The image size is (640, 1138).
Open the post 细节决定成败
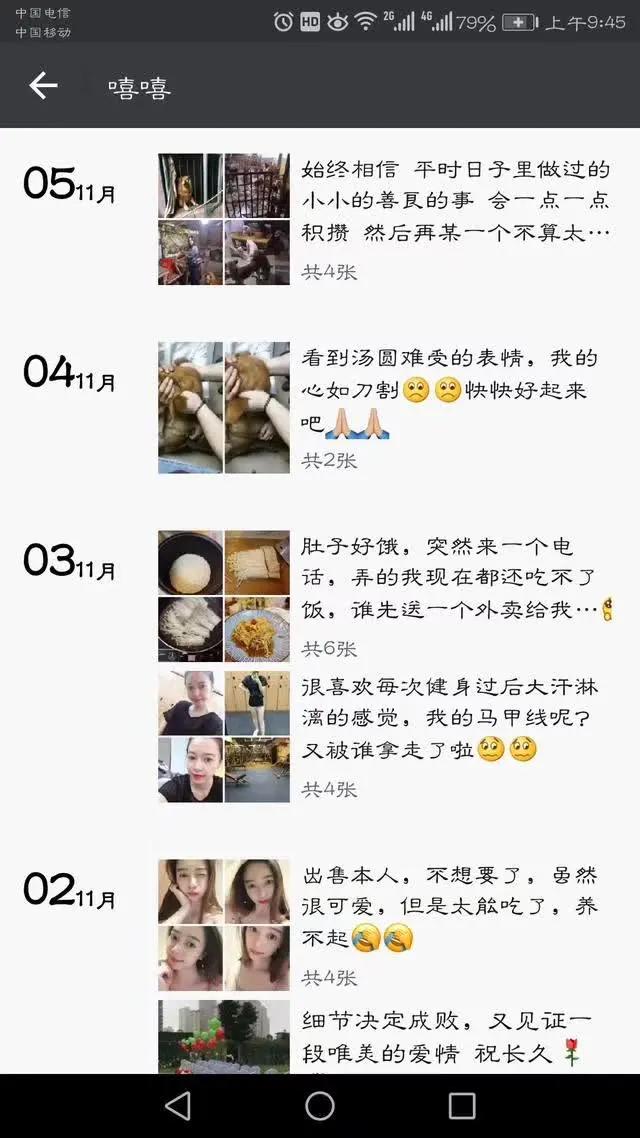coord(445,1036)
